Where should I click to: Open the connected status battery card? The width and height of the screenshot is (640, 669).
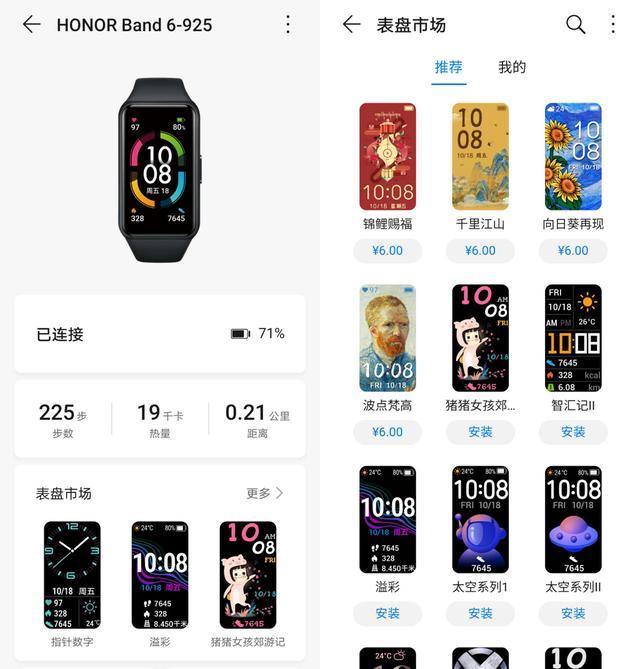click(160, 334)
